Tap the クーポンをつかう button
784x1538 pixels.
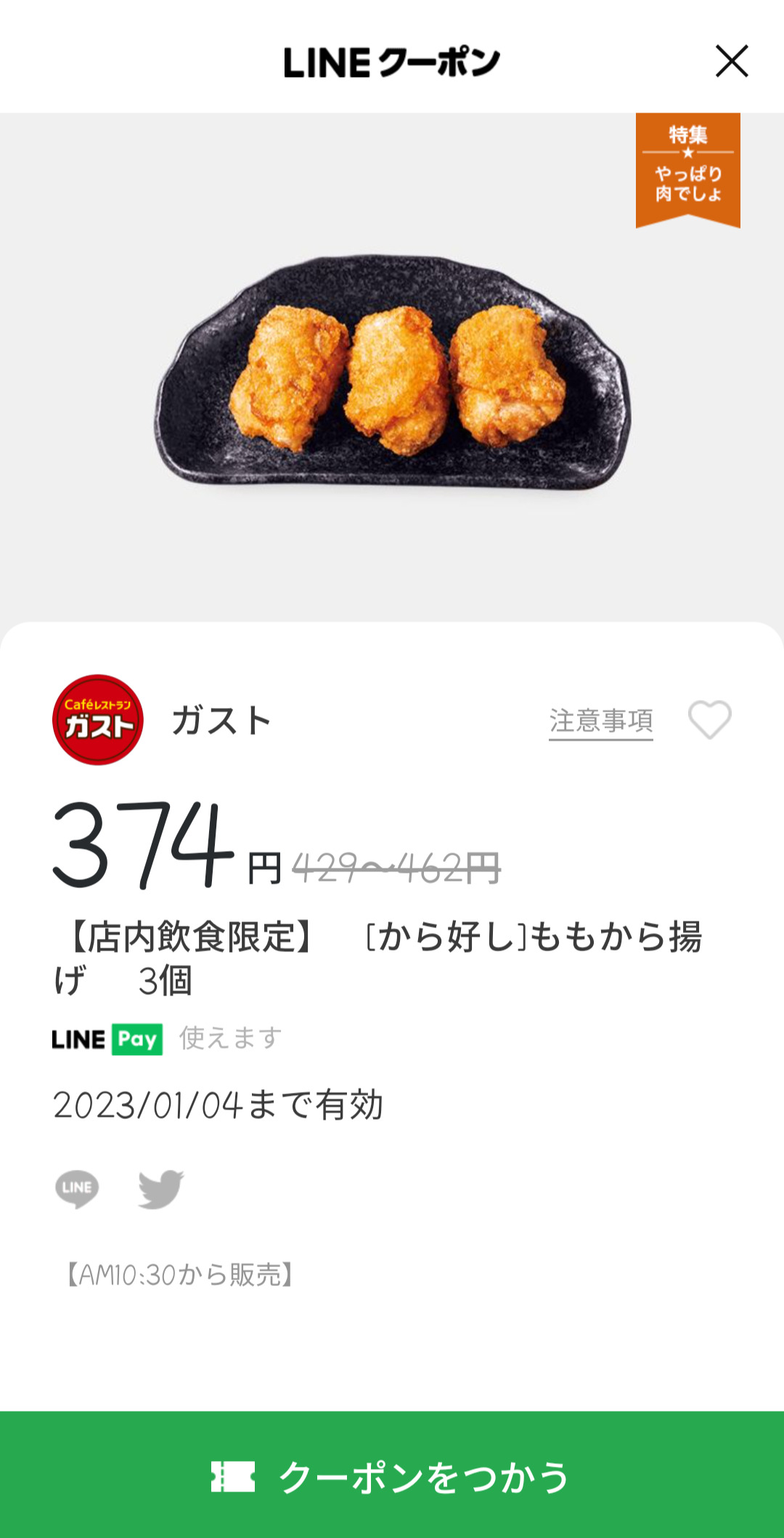[392, 1476]
